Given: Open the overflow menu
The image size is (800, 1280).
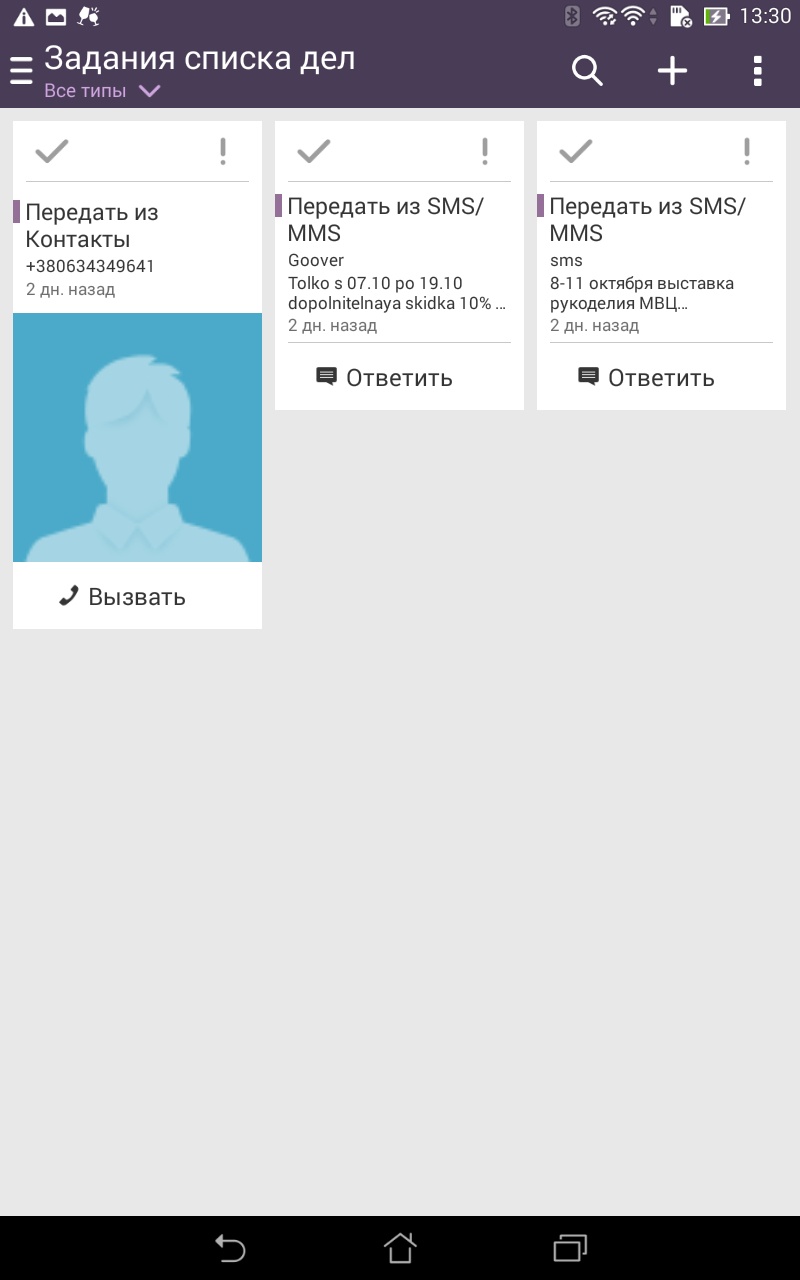Looking at the screenshot, I should coord(757,71).
